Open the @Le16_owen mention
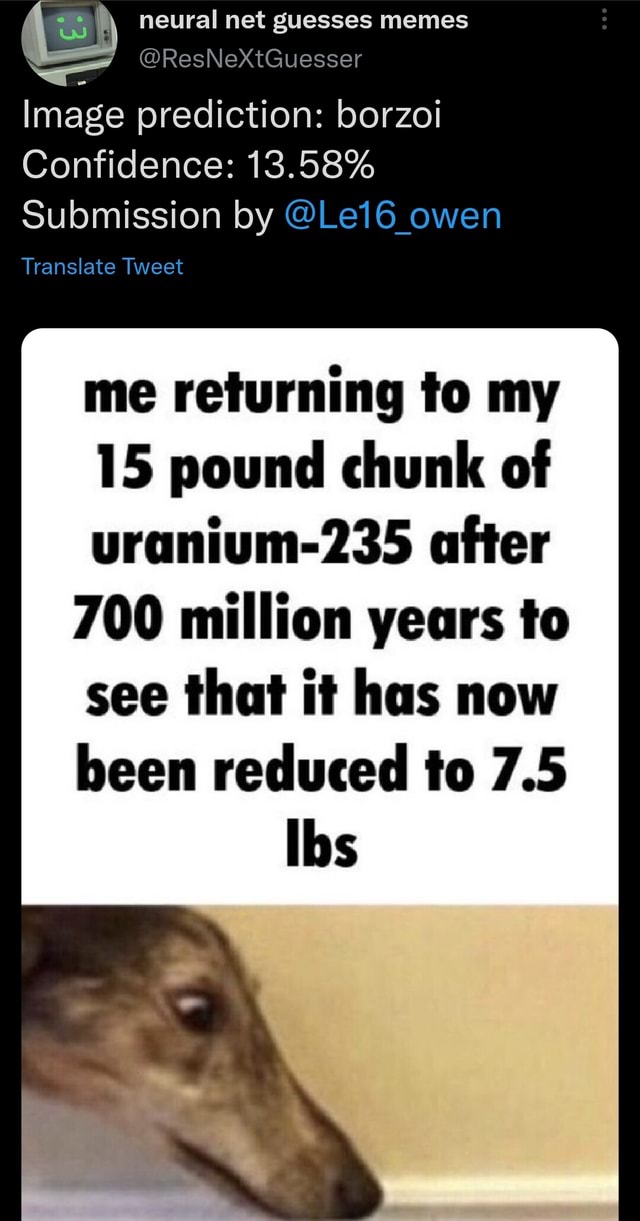 pyautogui.click(x=393, y=214)
